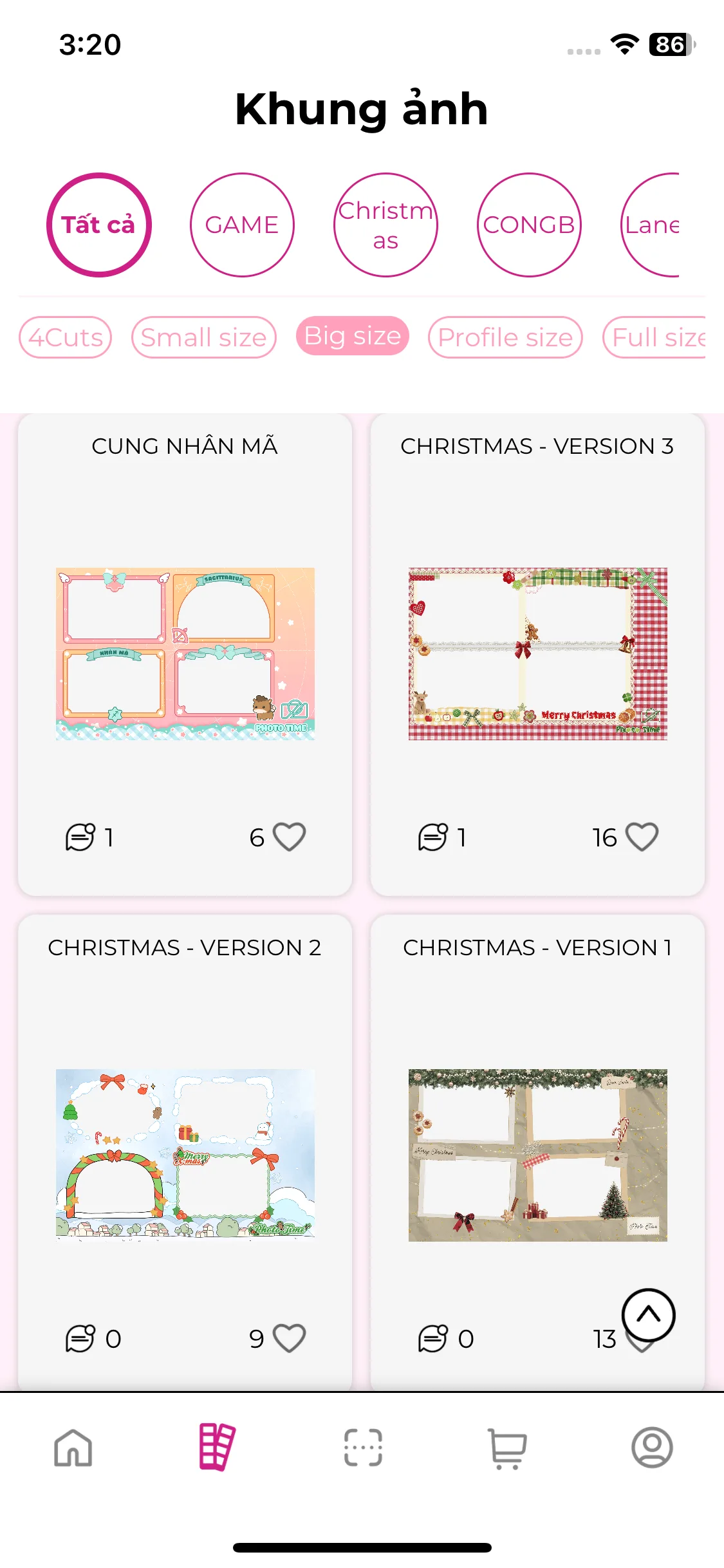Filter frames by GAME category

point(242,225)
